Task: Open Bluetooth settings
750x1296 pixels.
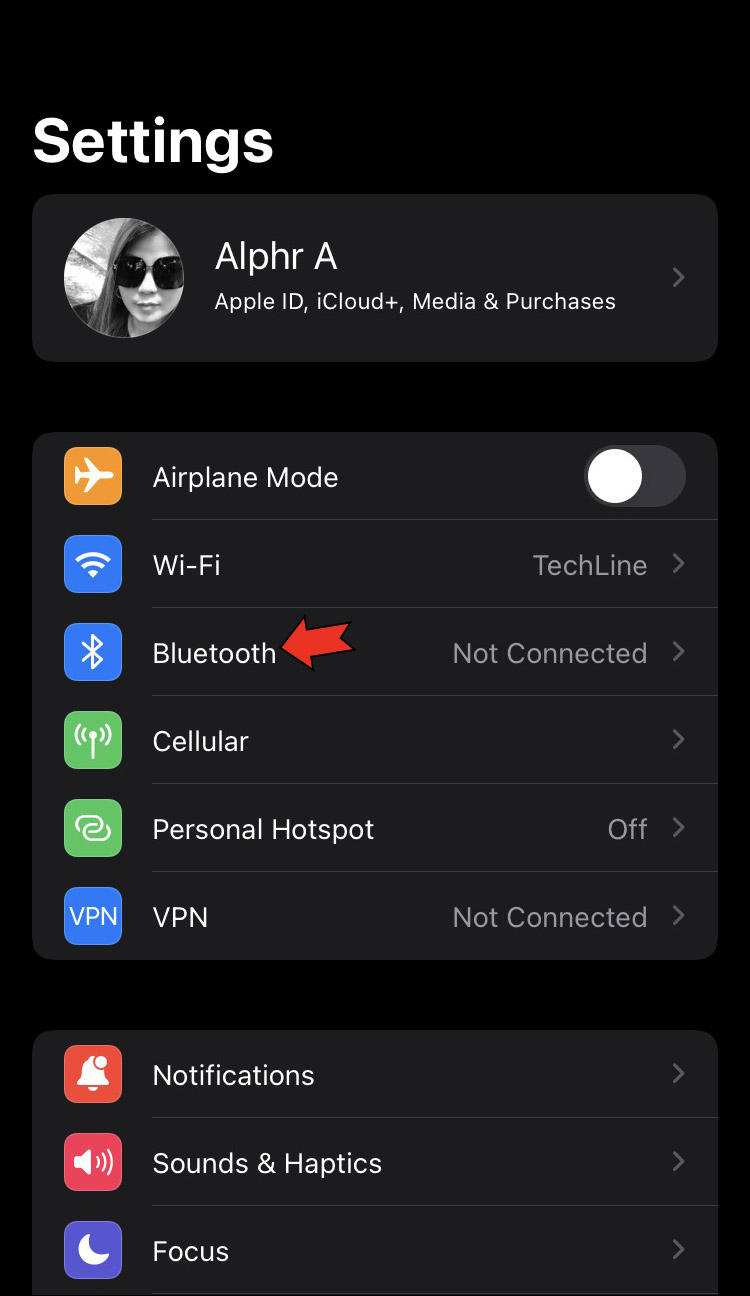Action: point(214,653)
